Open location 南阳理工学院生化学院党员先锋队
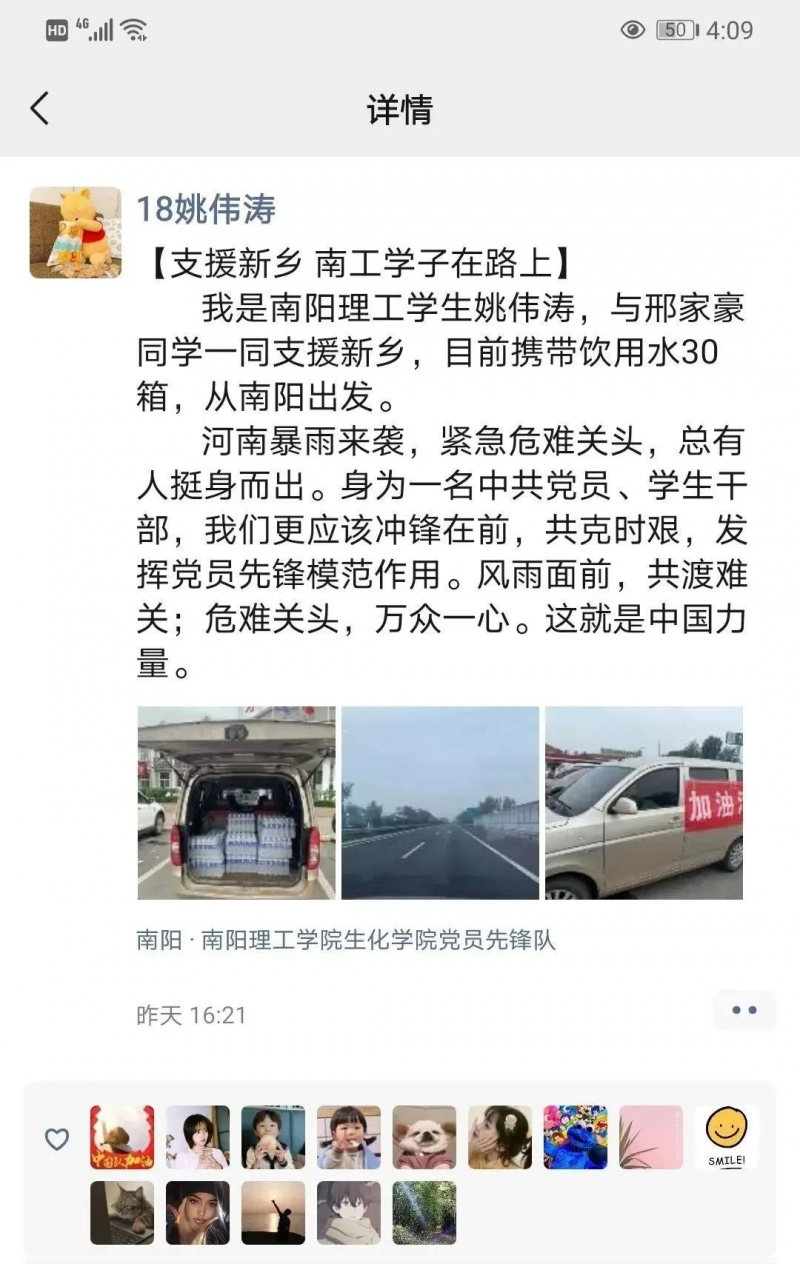The width and height of the screenshot is (800, 1264). (x=346, y=940)
